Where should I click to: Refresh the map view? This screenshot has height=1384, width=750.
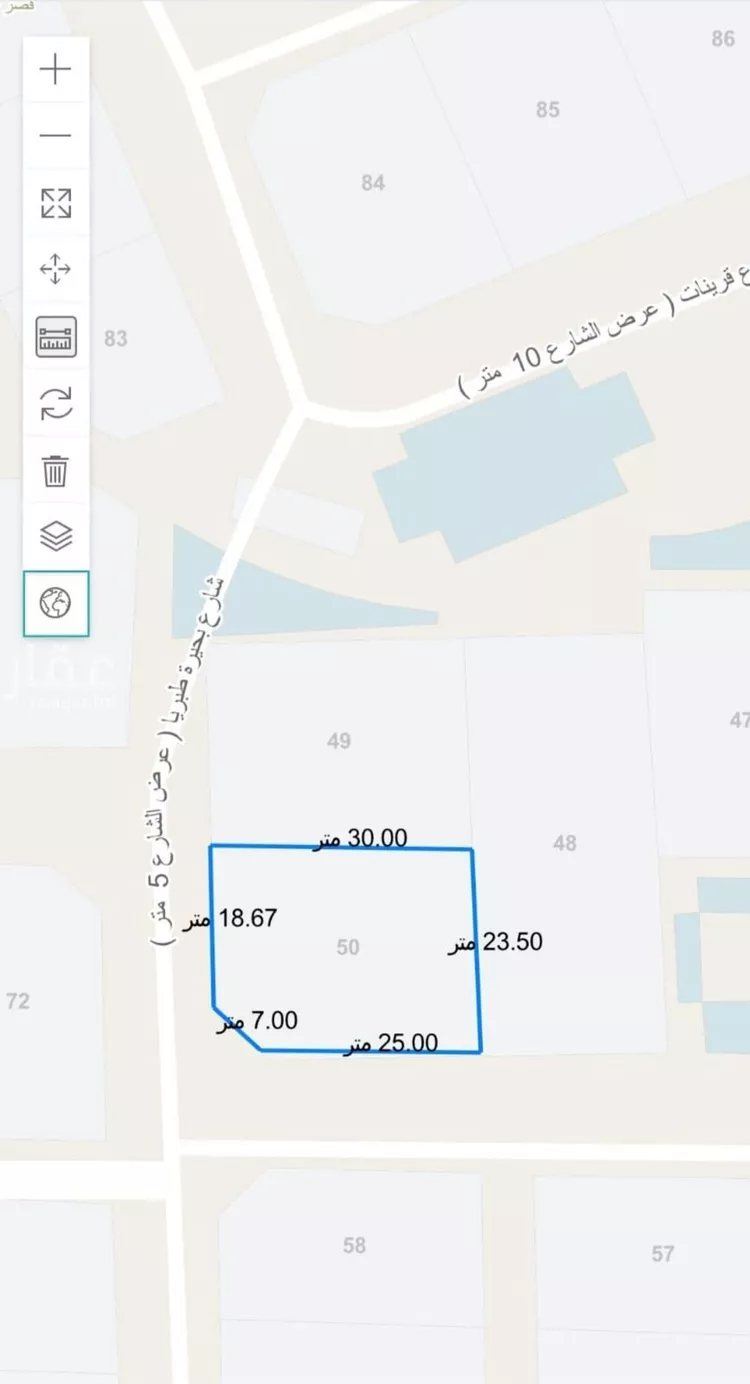click(x=56, y=404)
